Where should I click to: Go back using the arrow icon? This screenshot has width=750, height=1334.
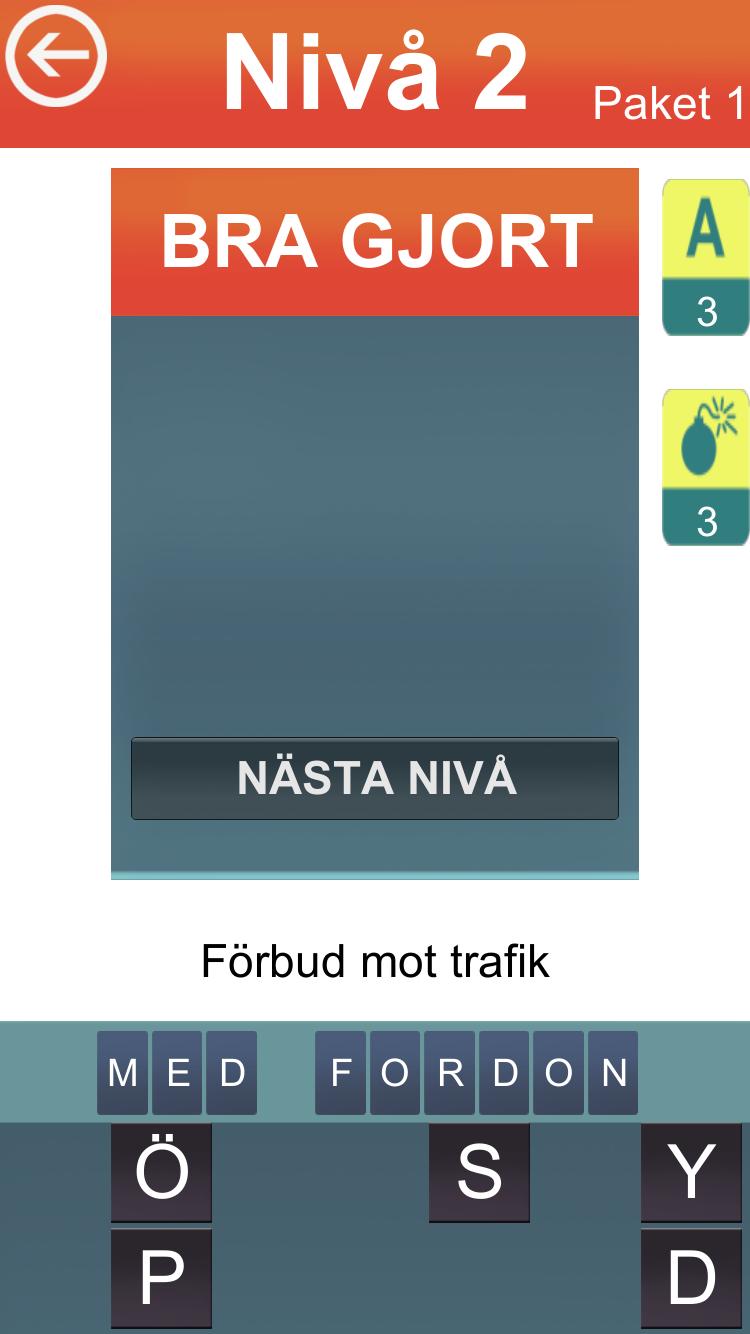(56, 57)
